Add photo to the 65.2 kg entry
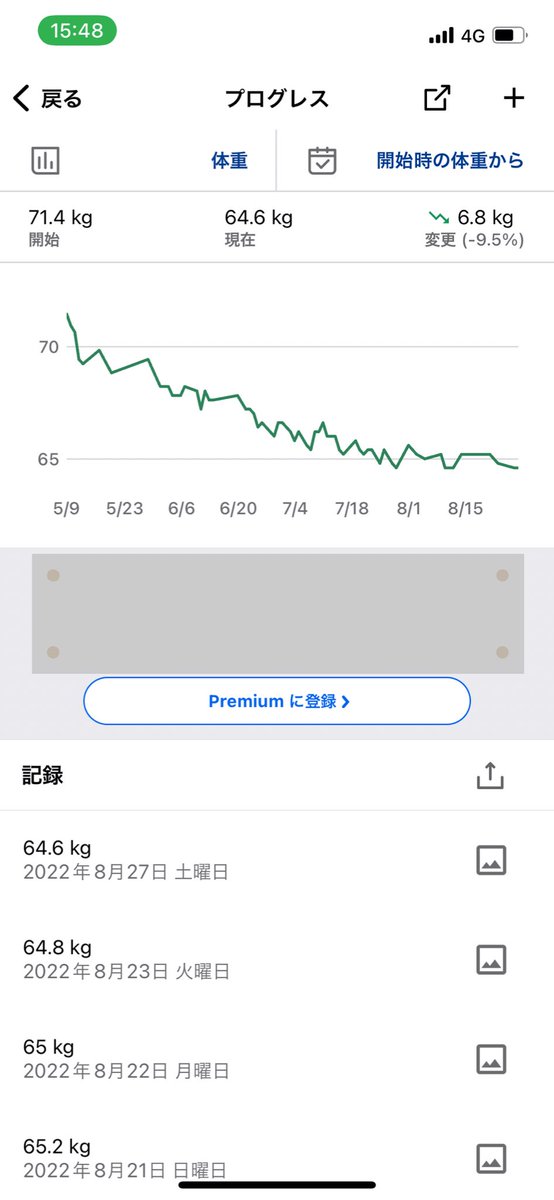The image size is (554, 1200). 491,1158
